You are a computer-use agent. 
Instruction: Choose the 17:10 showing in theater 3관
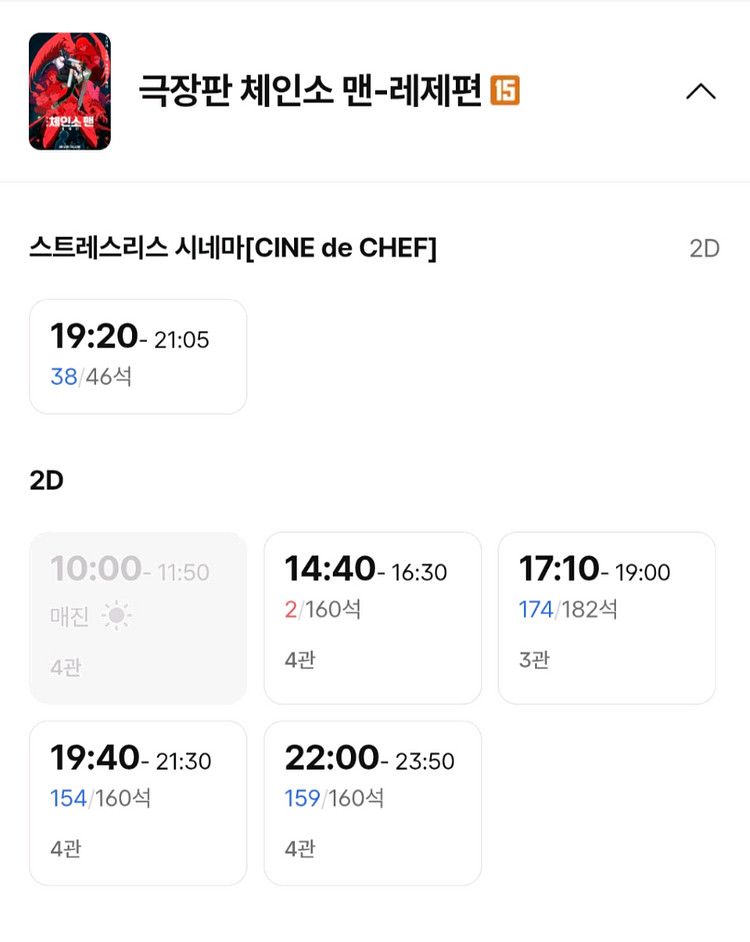tap(606, 617)
